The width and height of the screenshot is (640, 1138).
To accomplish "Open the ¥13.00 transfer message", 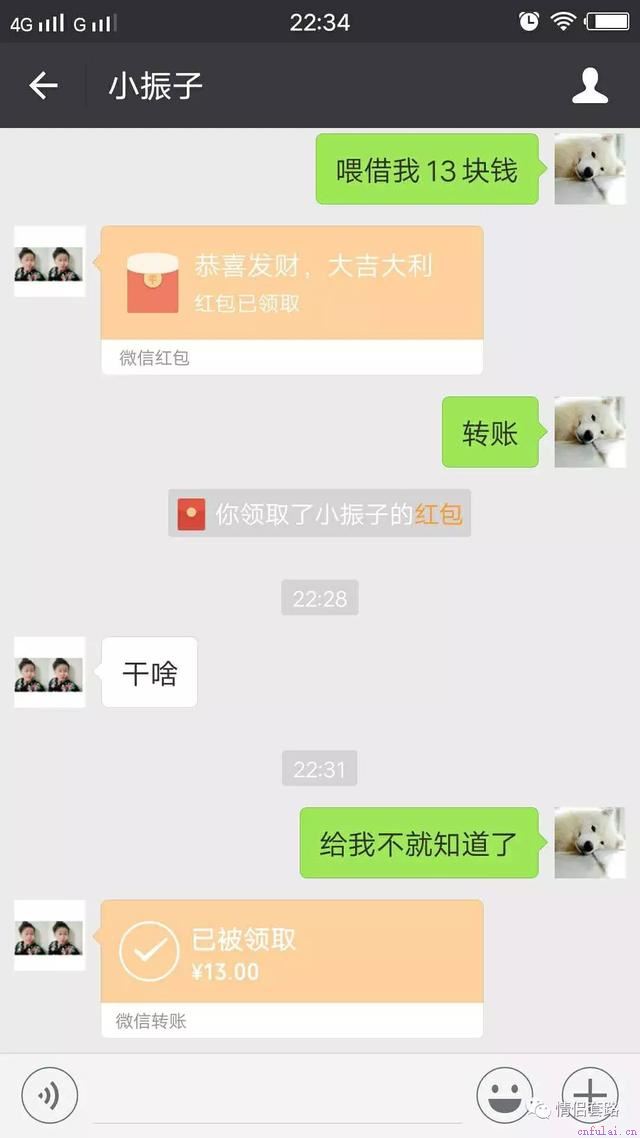I will point(292,953).
